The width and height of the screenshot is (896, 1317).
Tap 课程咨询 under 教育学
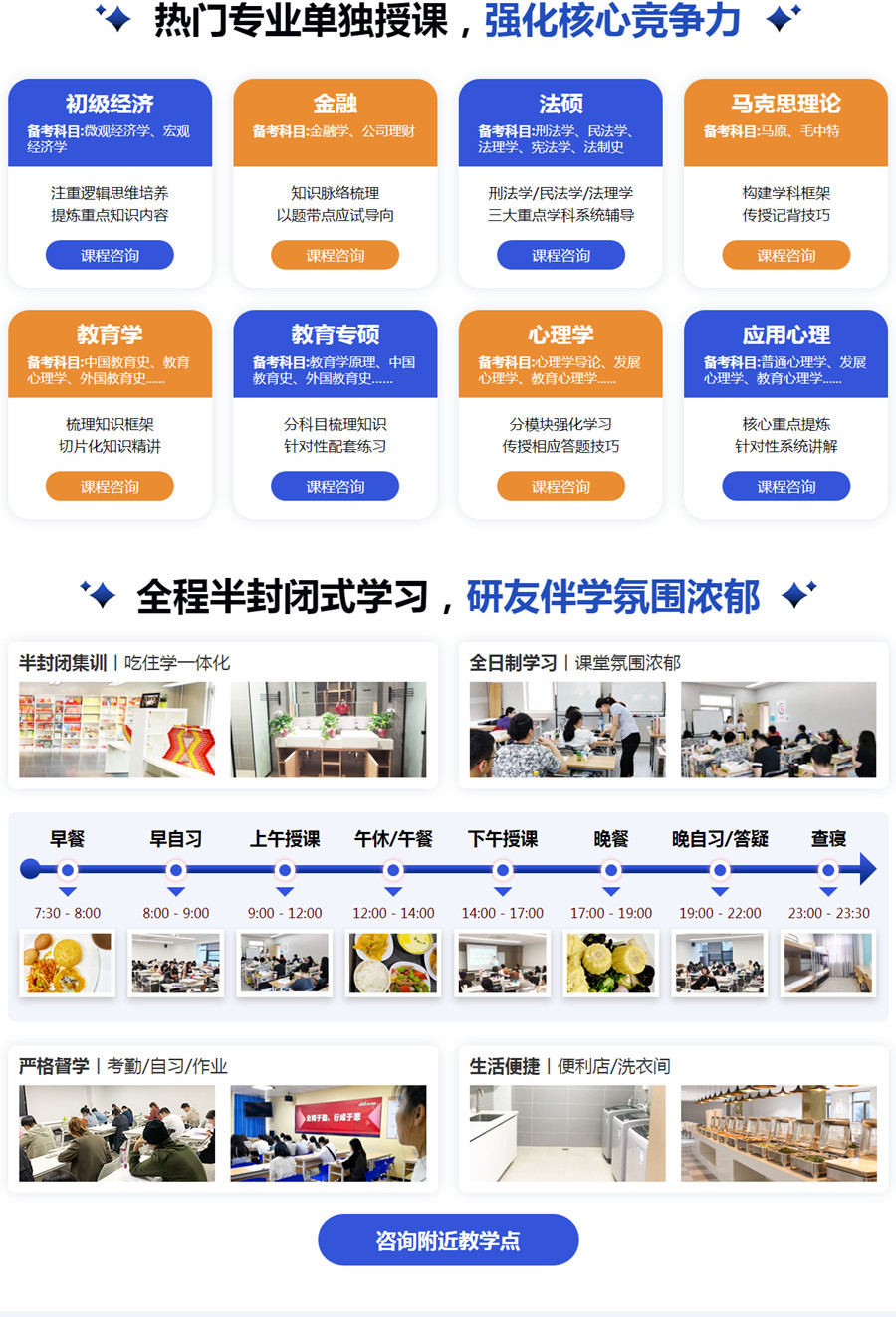[x=110, y=486]
